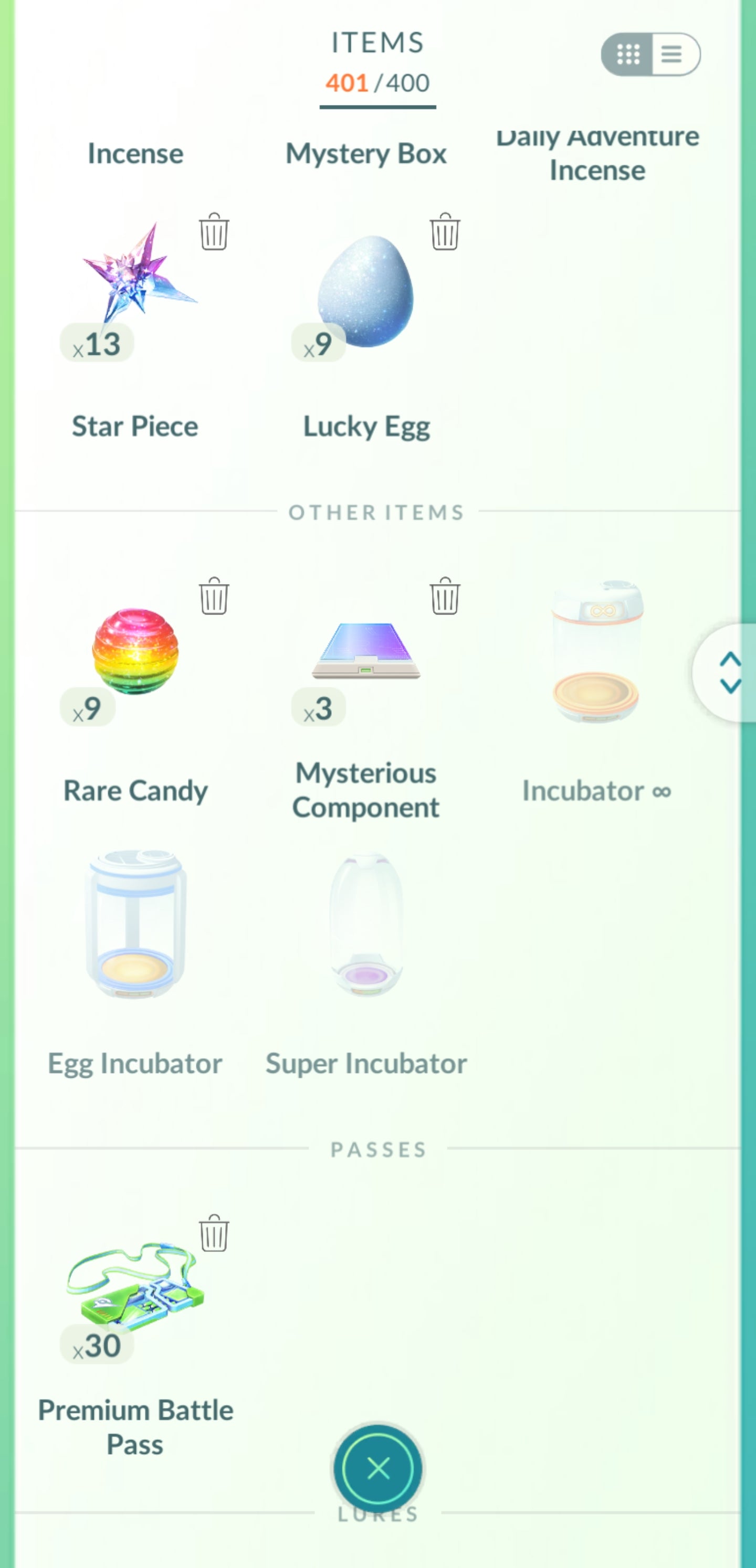Switch inventory to list view
This screenshot has width=756, height=1568.
point(671,54)
